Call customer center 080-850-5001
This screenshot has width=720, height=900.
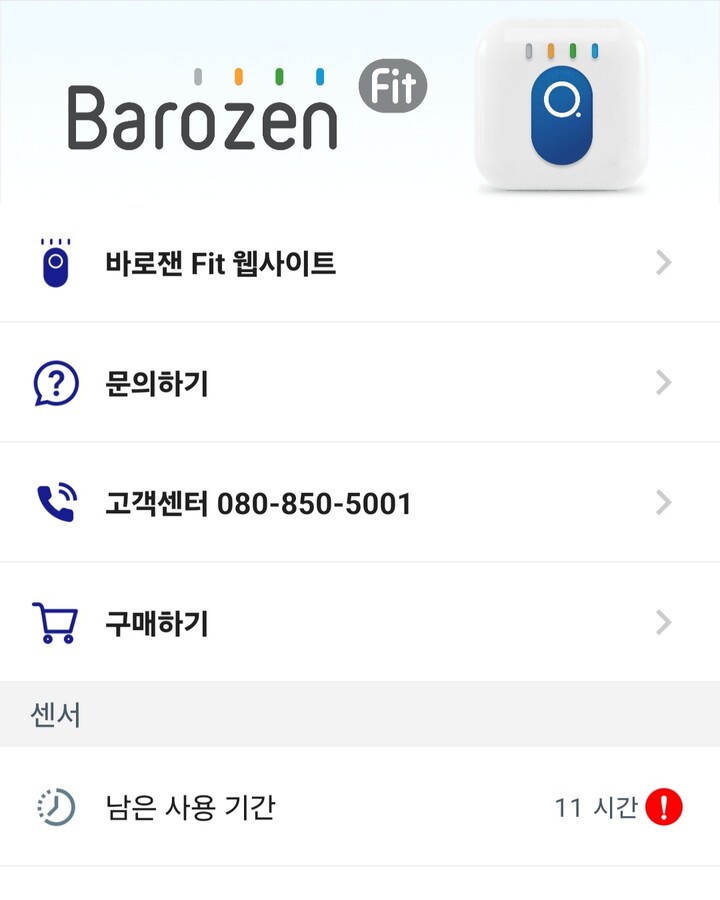tap(257, 502)
